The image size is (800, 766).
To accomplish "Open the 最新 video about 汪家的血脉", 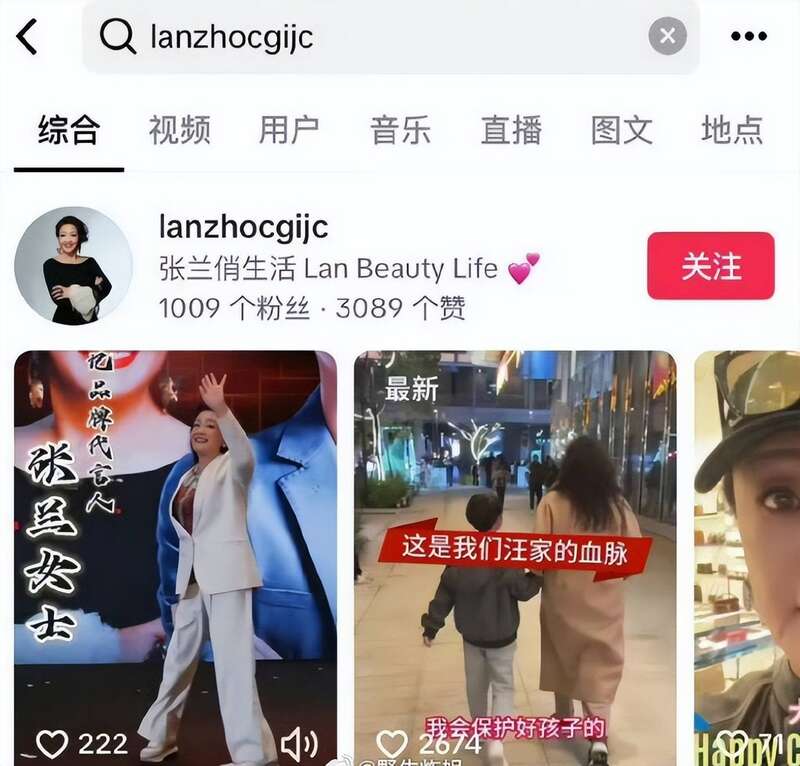I will (515, 540).
